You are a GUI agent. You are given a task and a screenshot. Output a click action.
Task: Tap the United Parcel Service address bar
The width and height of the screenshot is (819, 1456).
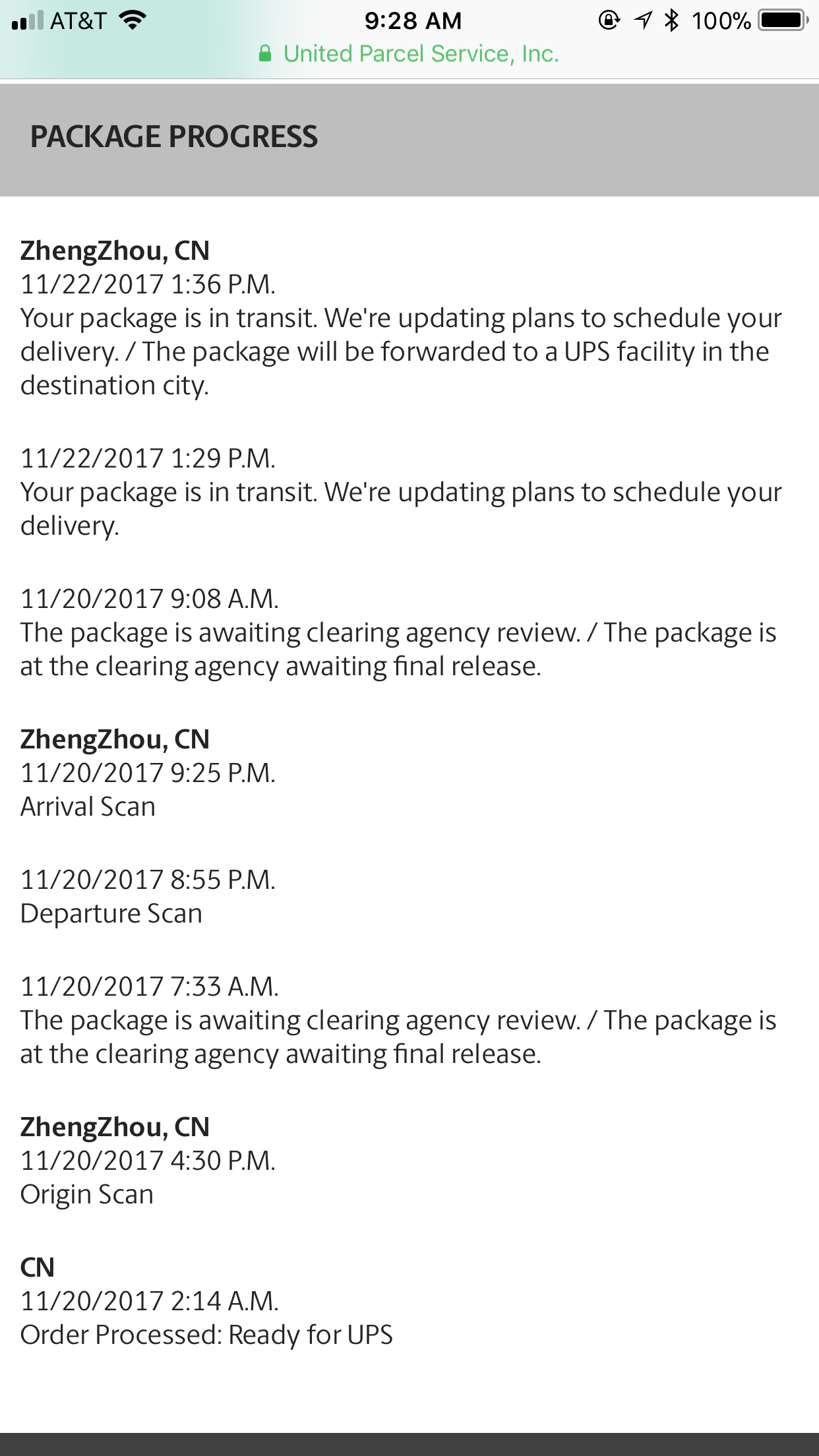click(409, 54)
